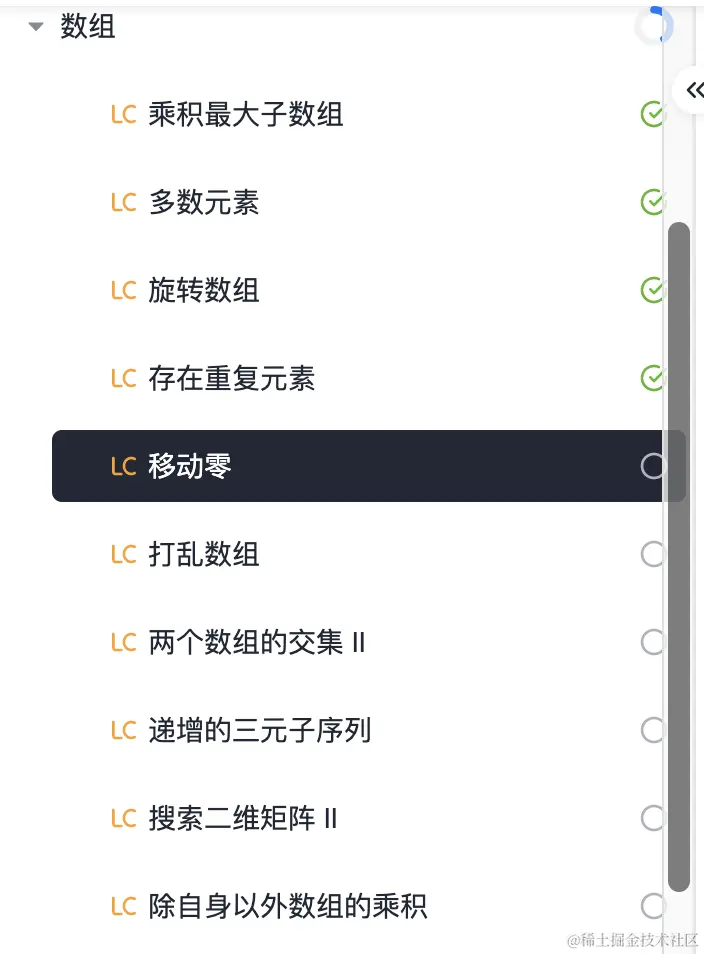Open the problem 打乱数组

click(x=203, y=554)
